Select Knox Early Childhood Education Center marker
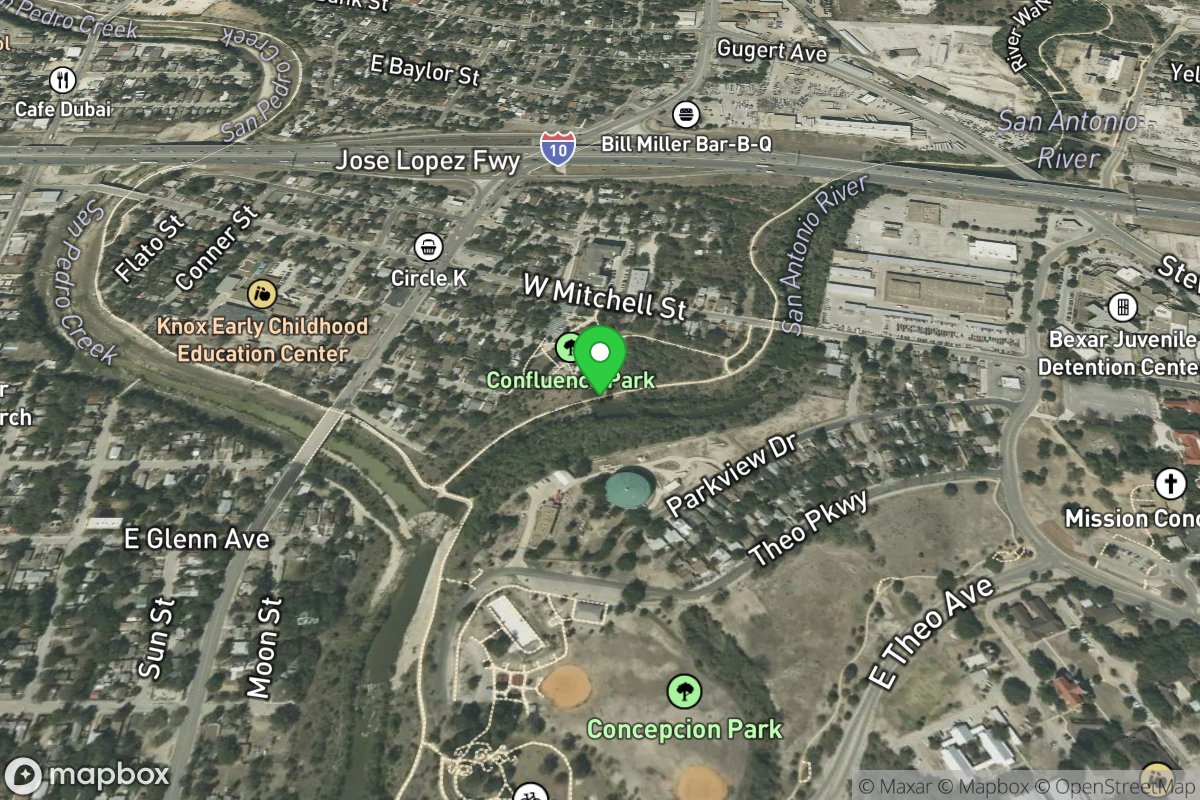The image size is (1200, 800). 262,293
